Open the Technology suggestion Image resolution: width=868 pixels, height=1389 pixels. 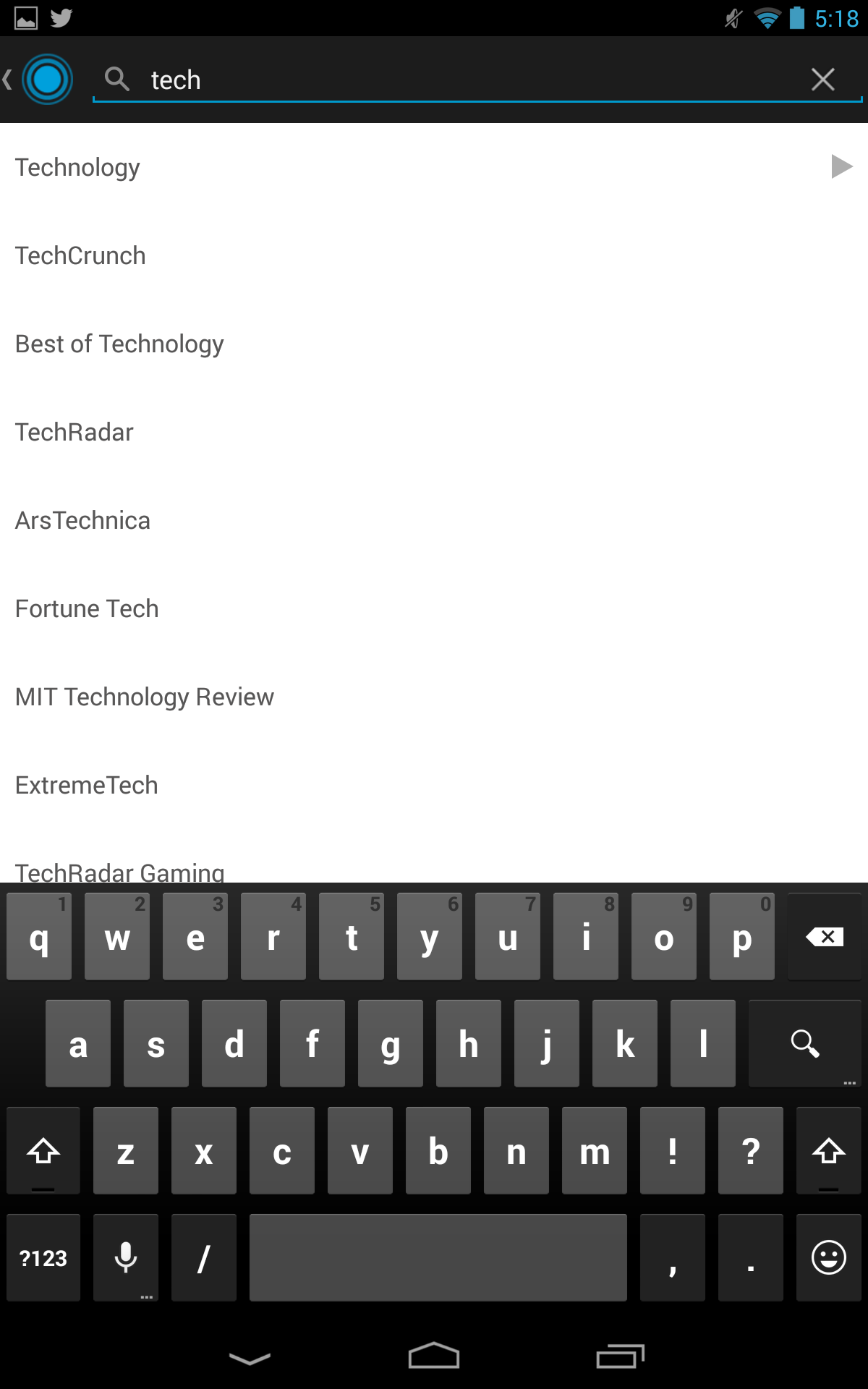(434, 167)
